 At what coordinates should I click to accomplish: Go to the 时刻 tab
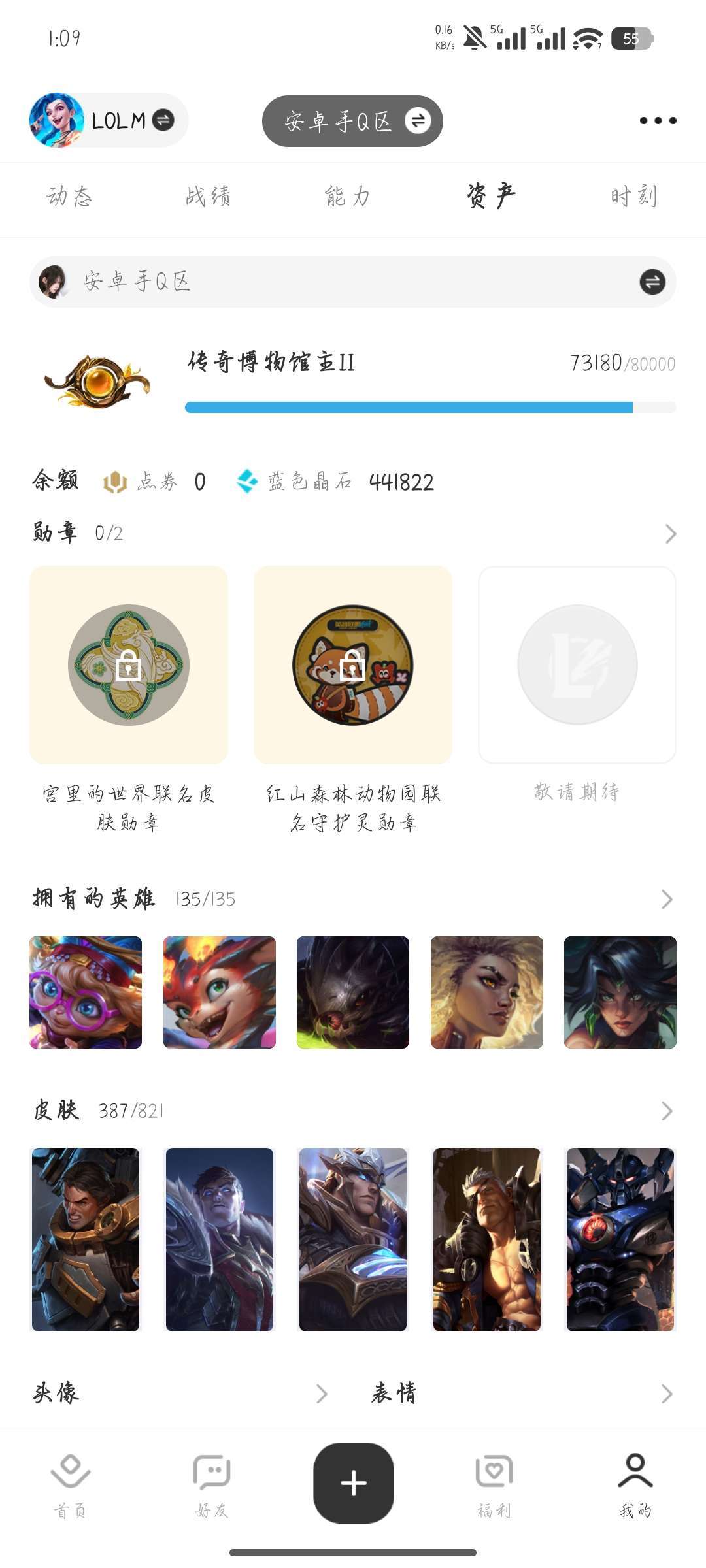click(633, 196)
